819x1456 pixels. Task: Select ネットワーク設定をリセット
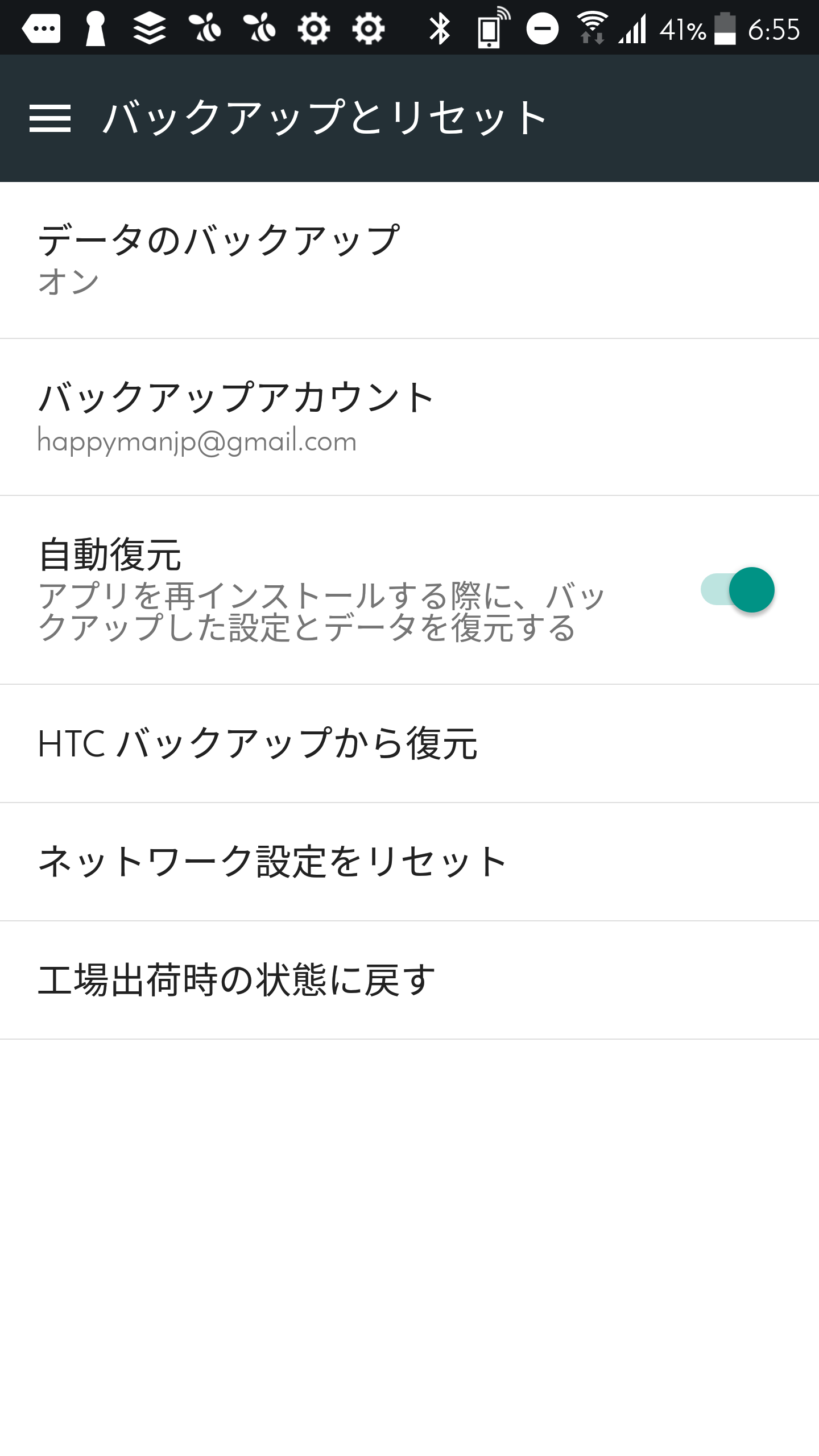coord(409,862)
